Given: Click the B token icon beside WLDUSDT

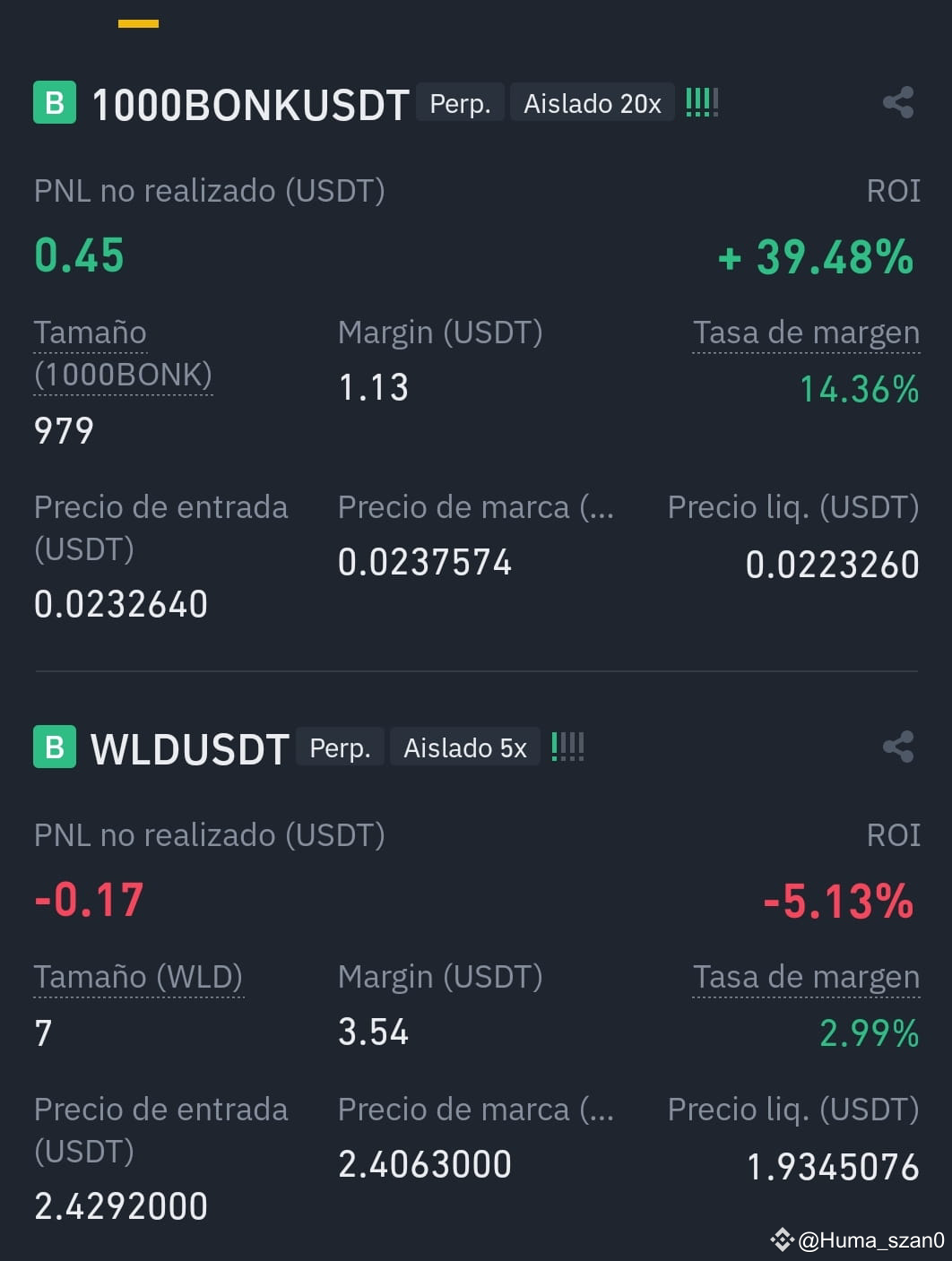Looking at the screenshot, I should click(55, 747).
